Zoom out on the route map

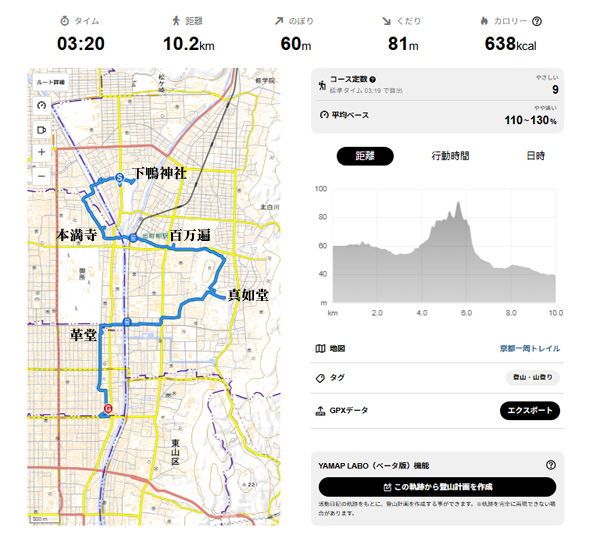click(41, 175)
